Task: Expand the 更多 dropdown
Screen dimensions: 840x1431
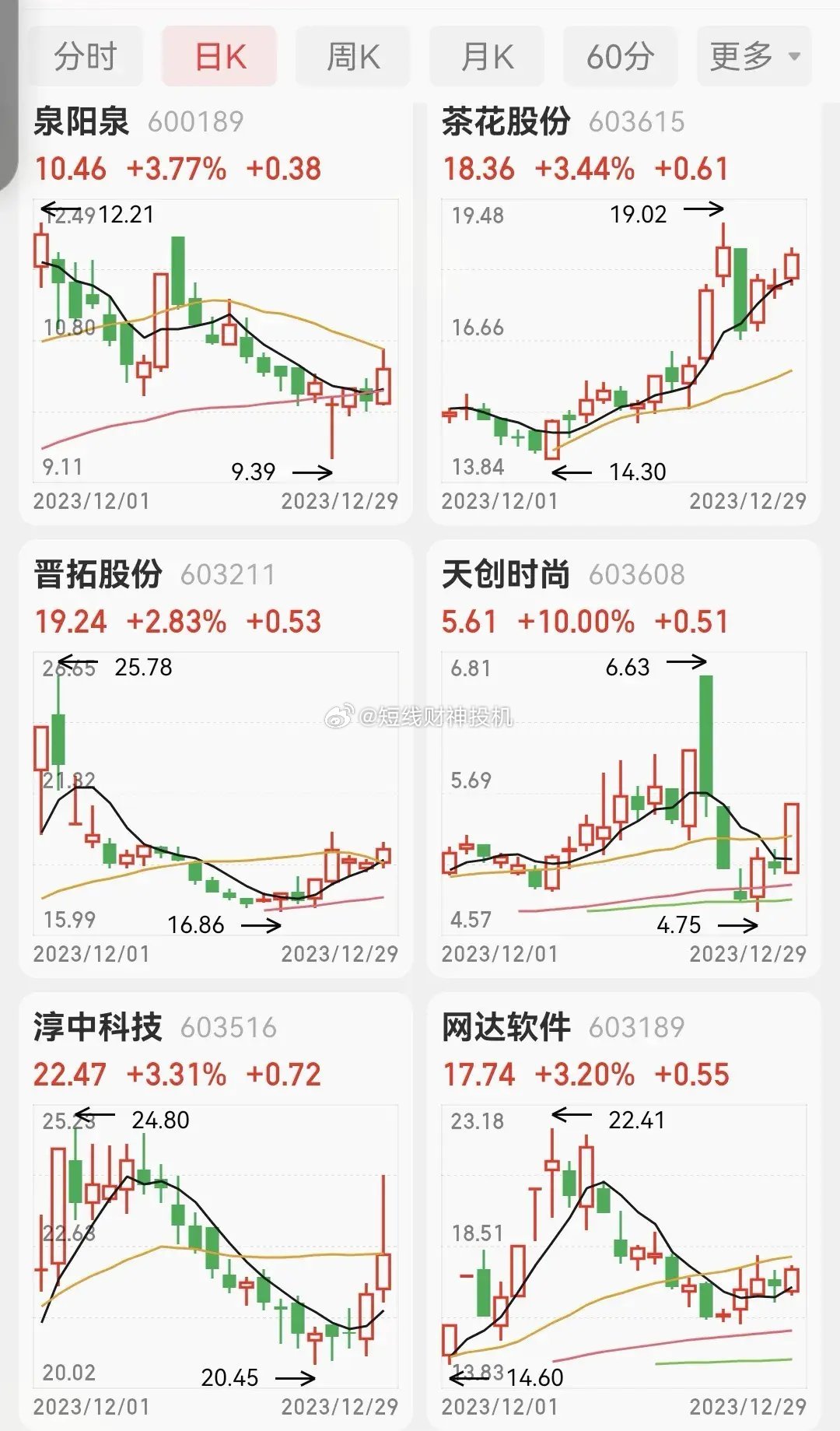Action: (x=754, y=56)
